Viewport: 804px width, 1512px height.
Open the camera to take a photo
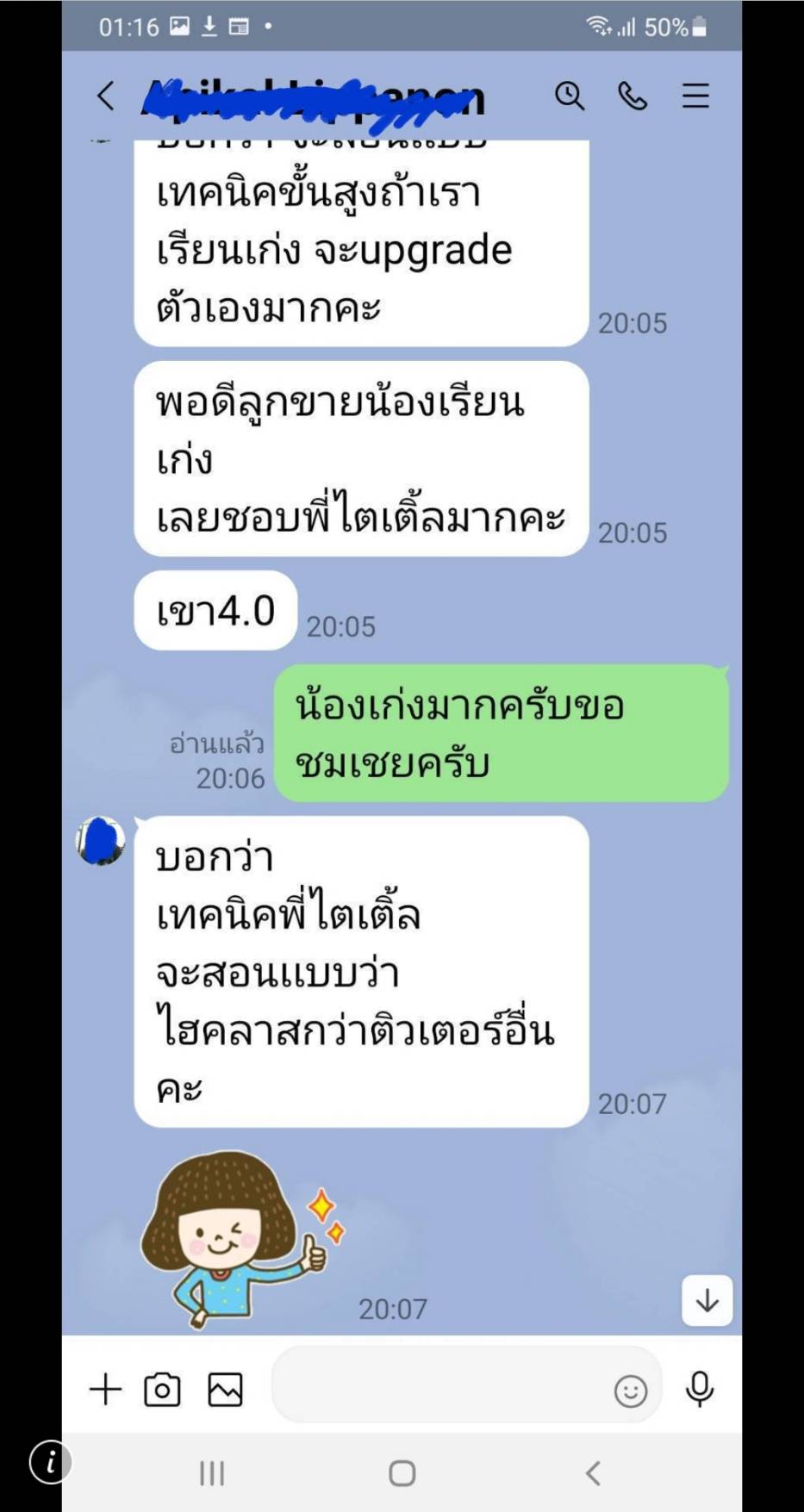coord(162,1390)
